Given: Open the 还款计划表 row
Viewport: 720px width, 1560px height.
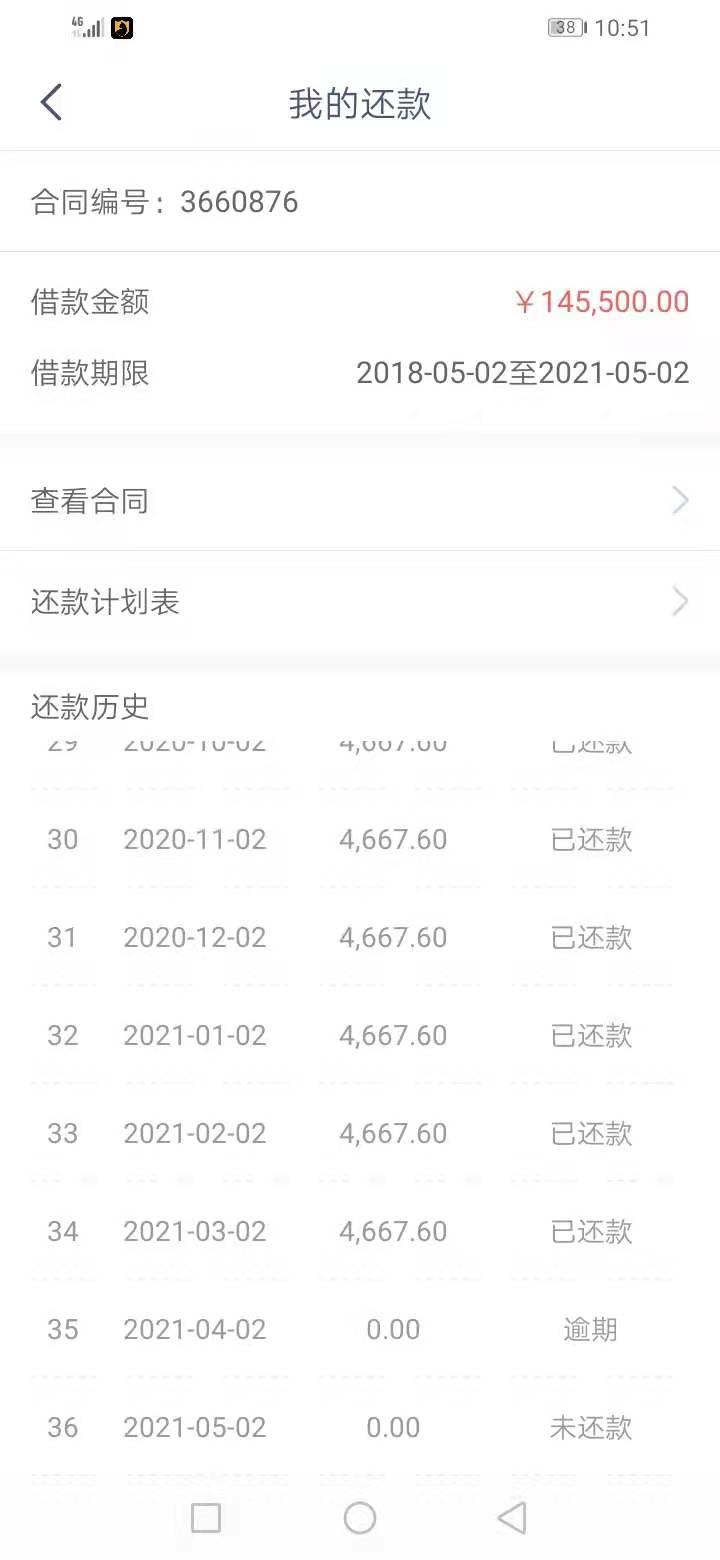Looking at the screenshot, I should (360, 602).
